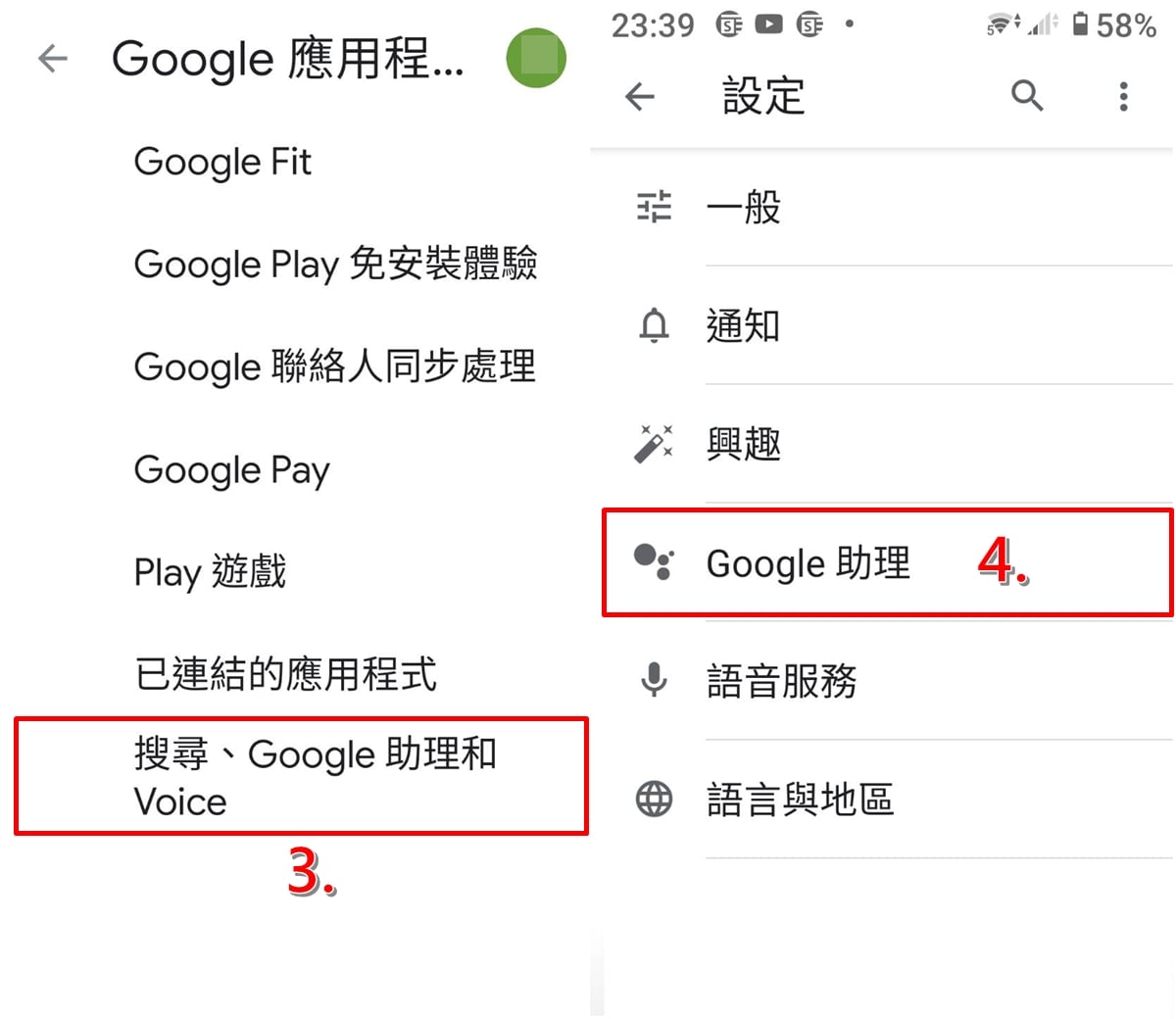Open the green account avatar
1176x1019 pixels.
pyautogui.click(x=536, y=58)
